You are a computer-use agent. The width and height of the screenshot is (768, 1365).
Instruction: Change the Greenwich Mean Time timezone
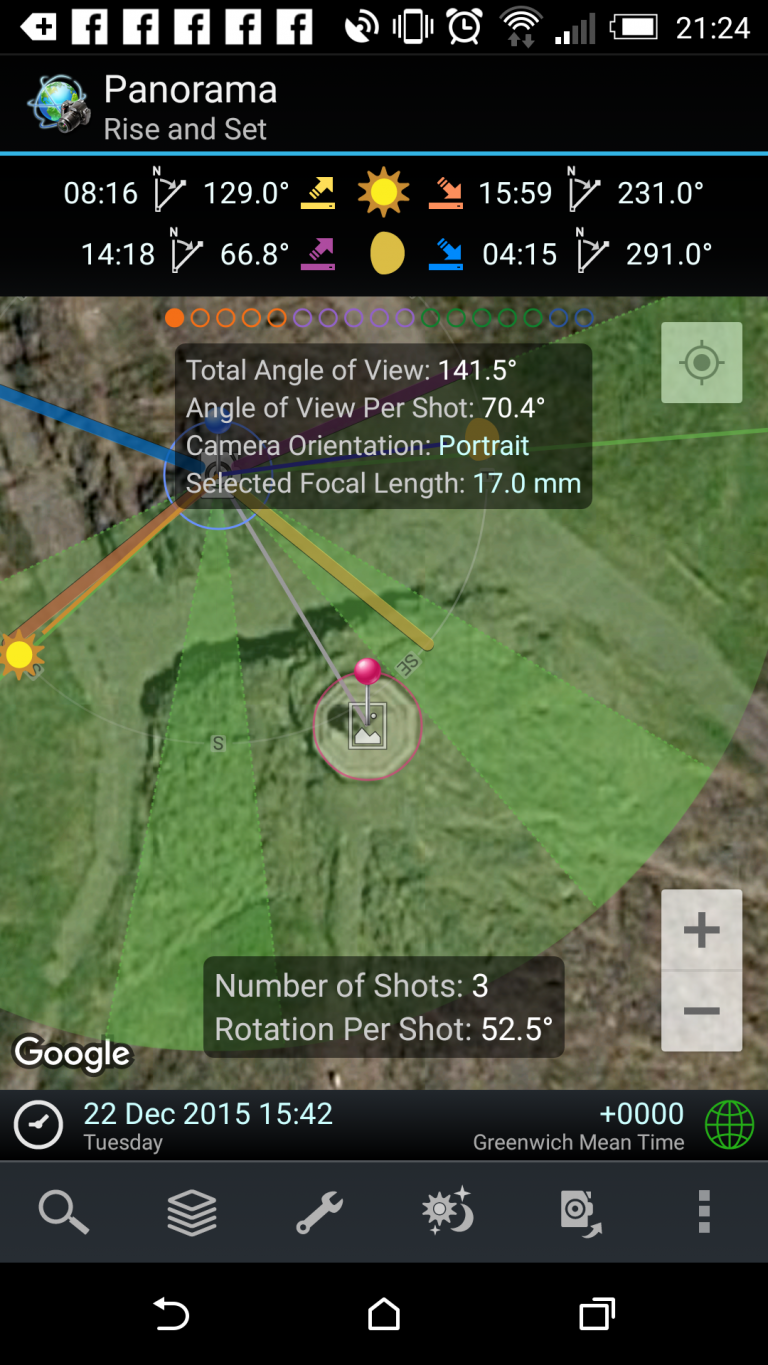click(x=578, y=1142)
